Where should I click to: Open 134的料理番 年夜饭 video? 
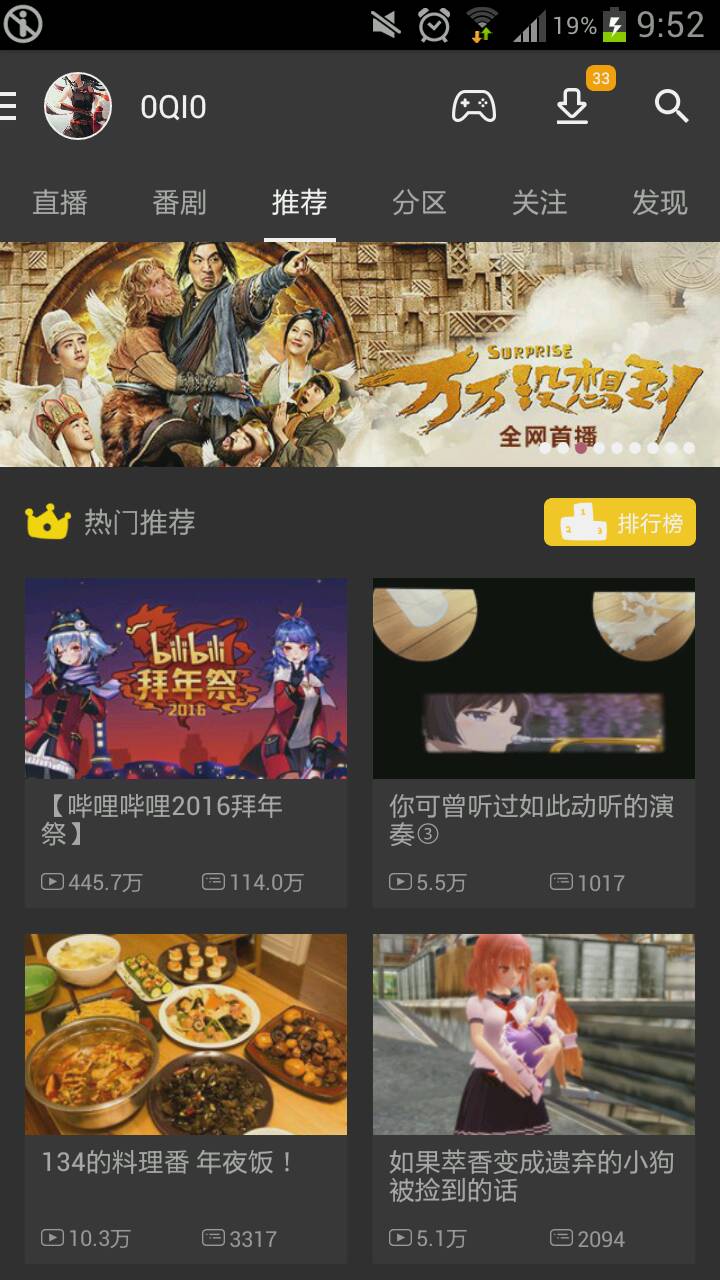point(186,1098)
